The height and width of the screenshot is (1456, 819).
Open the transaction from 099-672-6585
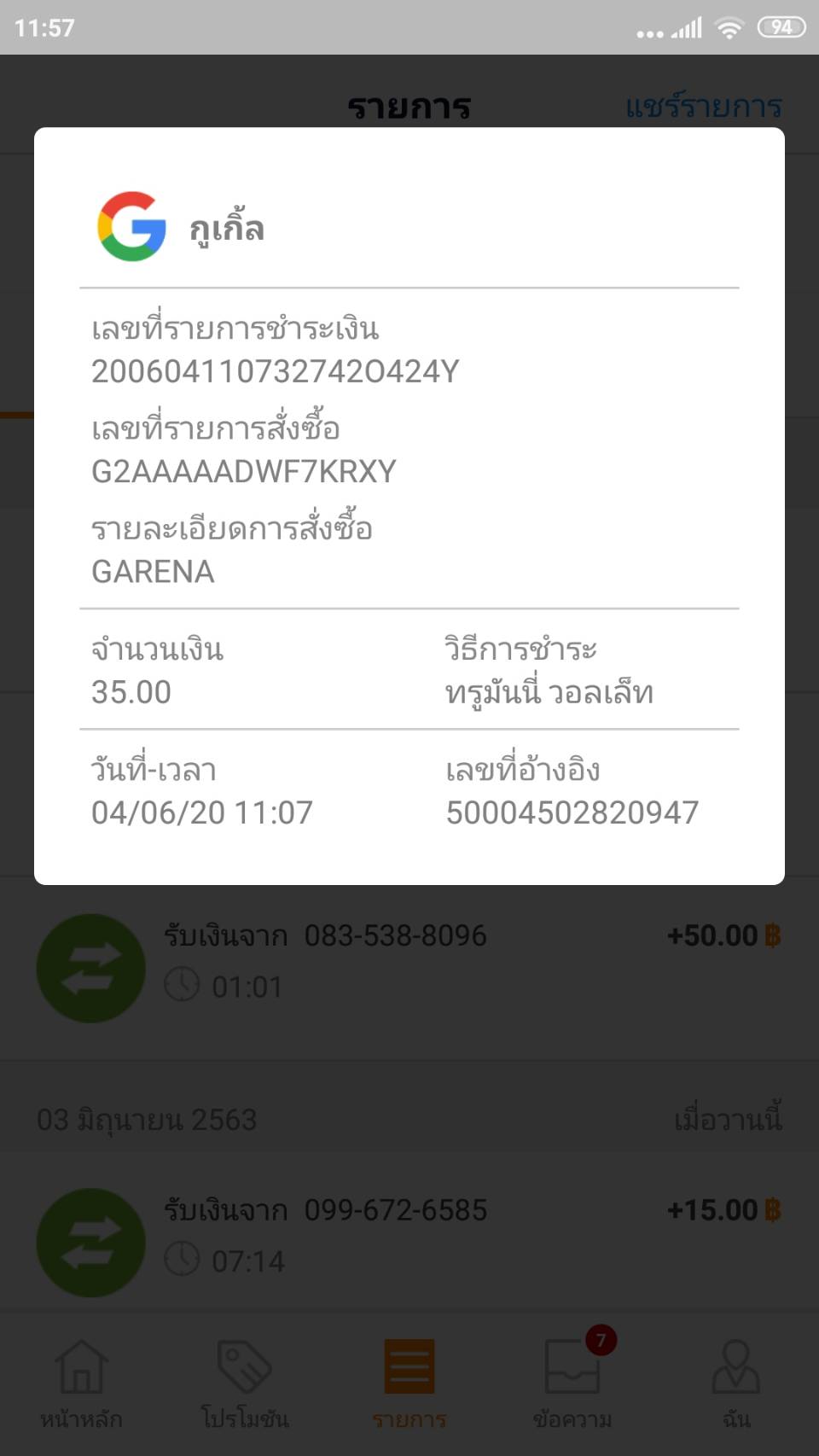click(409, 1238)
